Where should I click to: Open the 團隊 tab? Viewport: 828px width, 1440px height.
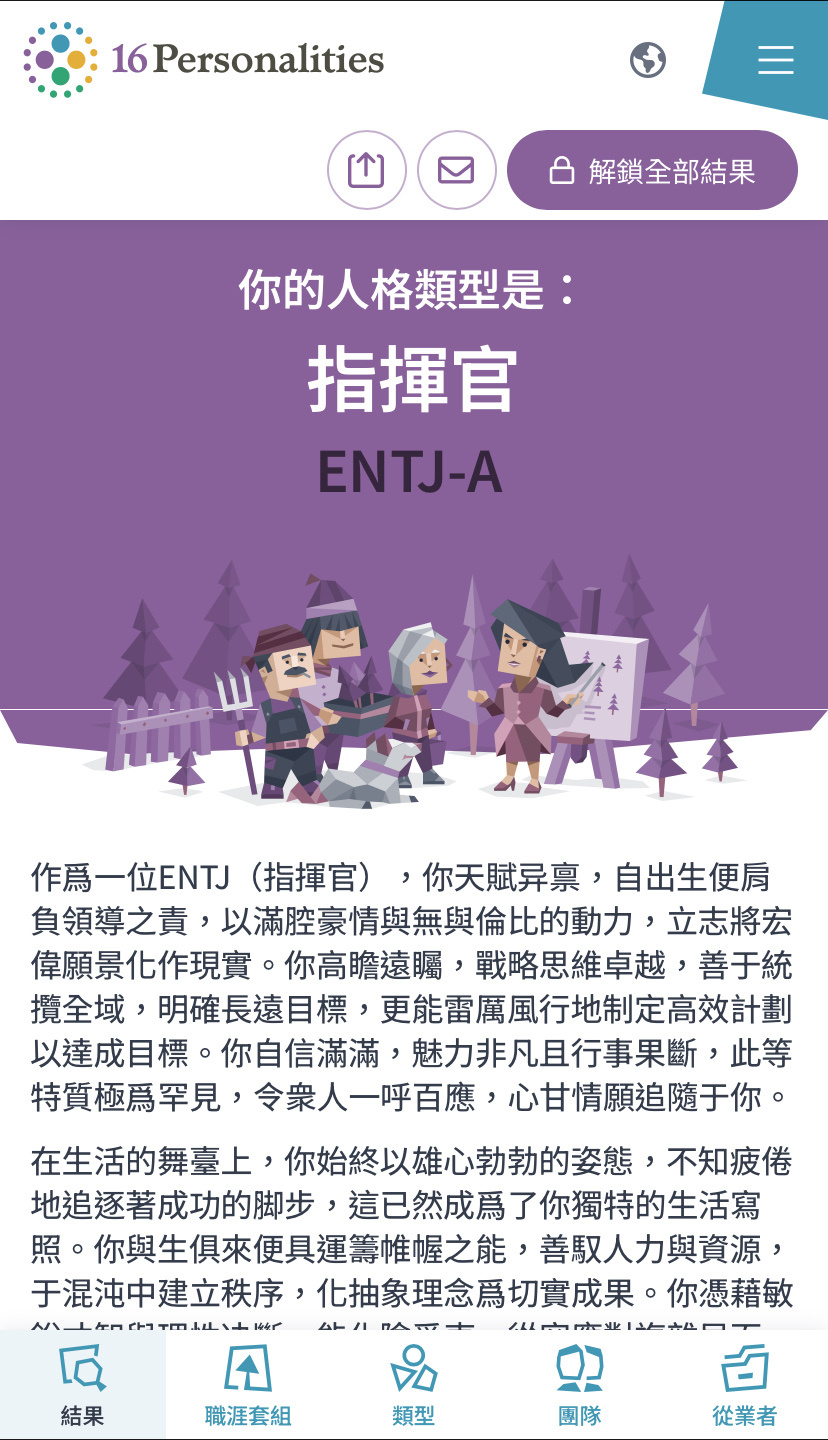tap(579, 1386)
